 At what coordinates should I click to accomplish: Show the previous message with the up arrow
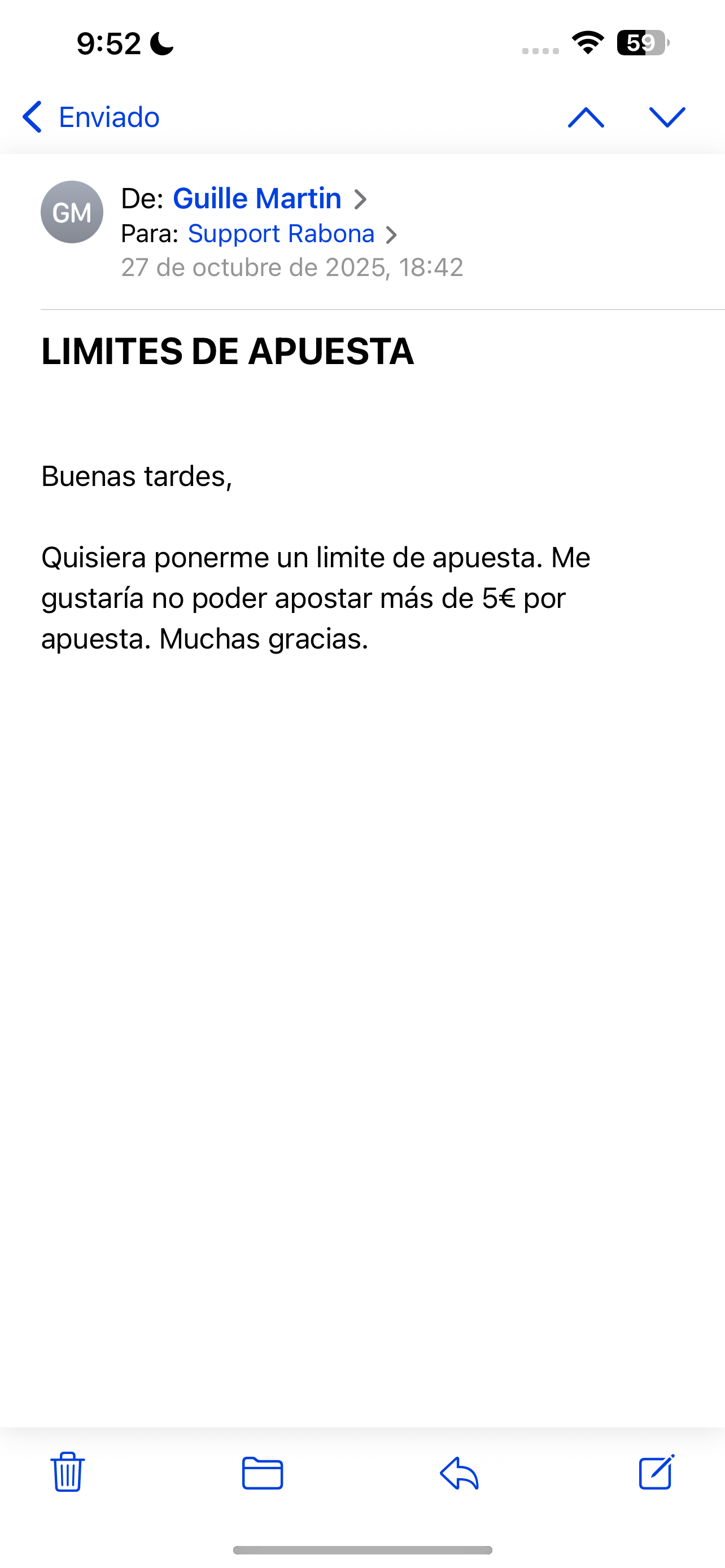tap(586, 117)
